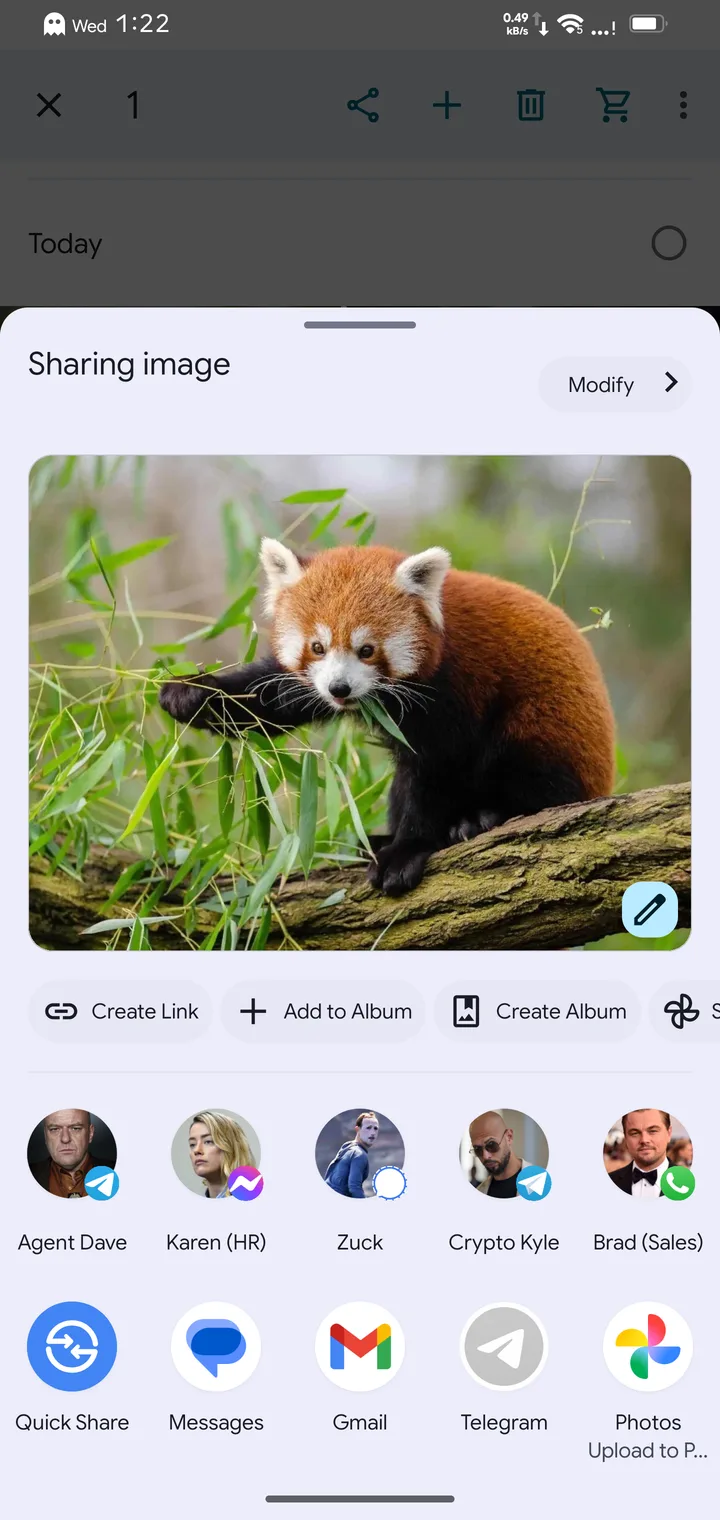Tap the pinwheel chip after Create Album

tap(684, 1011)
